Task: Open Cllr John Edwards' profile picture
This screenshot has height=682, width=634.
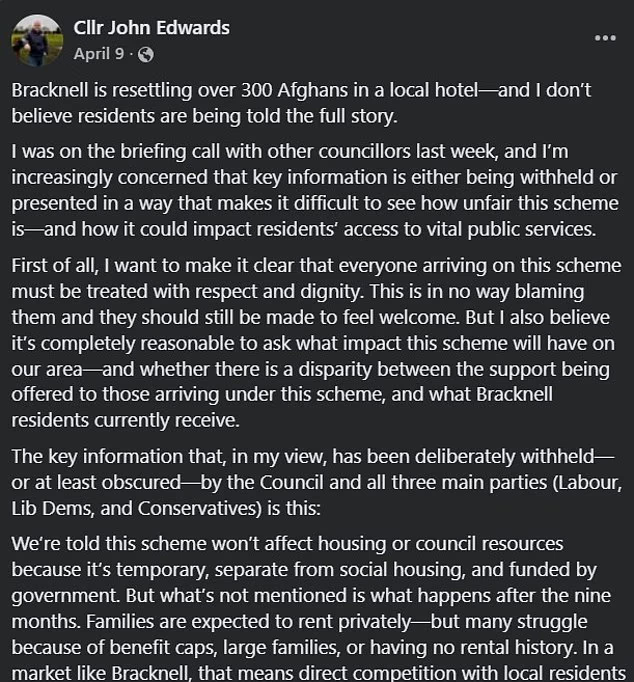Action: point(37,40)
